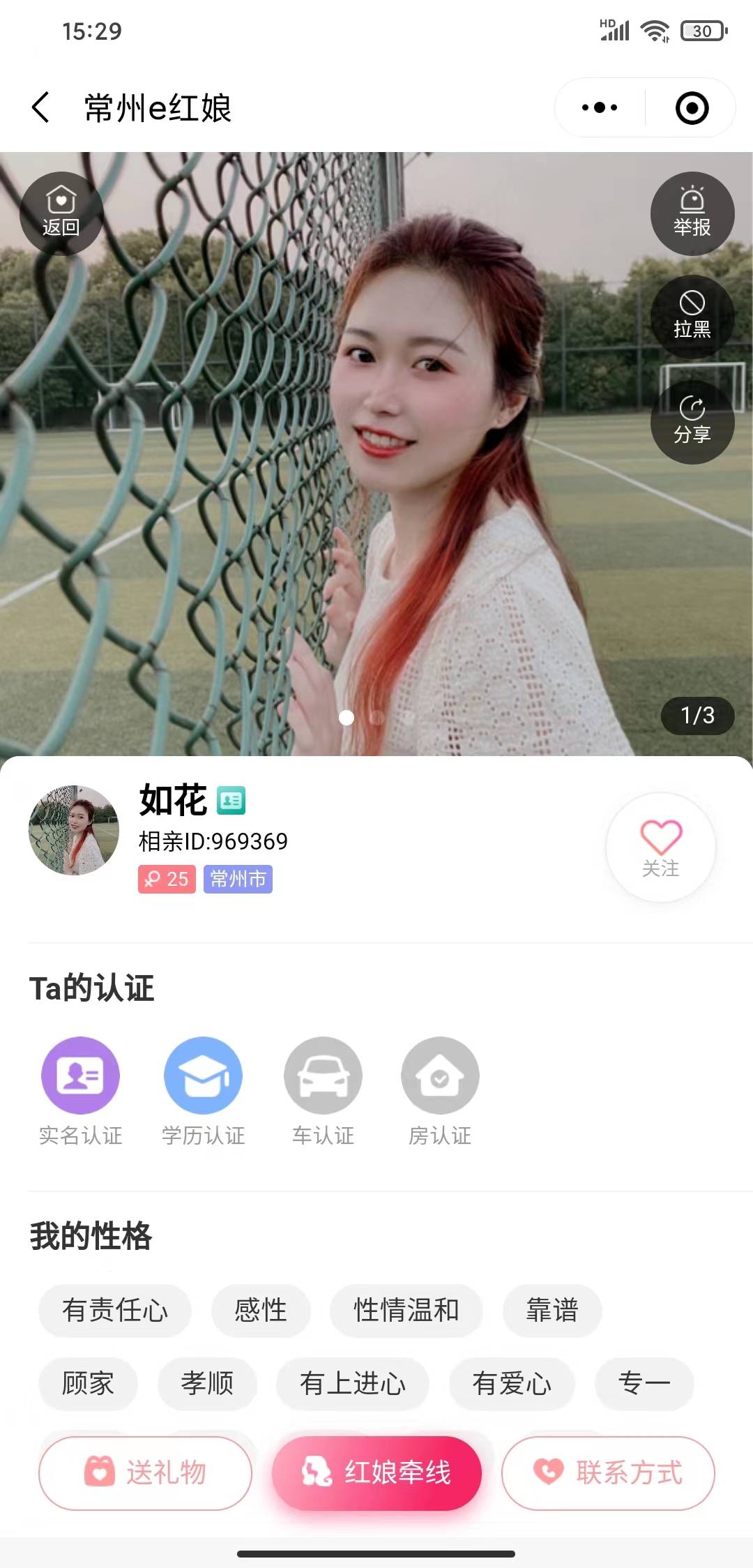Viewport: 753px width, 1568px height.
Task: Tap the ID card badge beside 如花
Action: click(233, 801)
